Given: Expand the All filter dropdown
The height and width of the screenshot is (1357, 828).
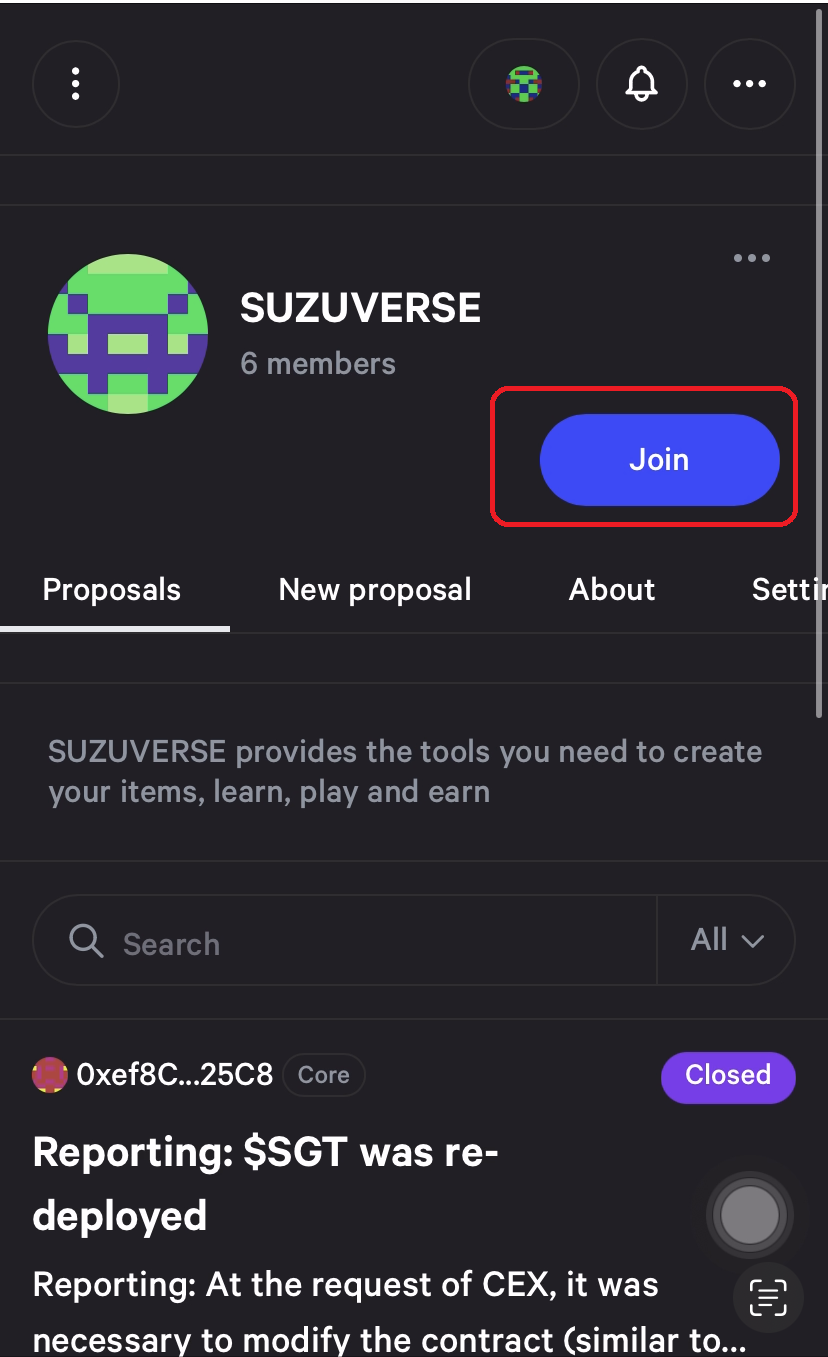Looking at the screenshot, I should (727, 940).
